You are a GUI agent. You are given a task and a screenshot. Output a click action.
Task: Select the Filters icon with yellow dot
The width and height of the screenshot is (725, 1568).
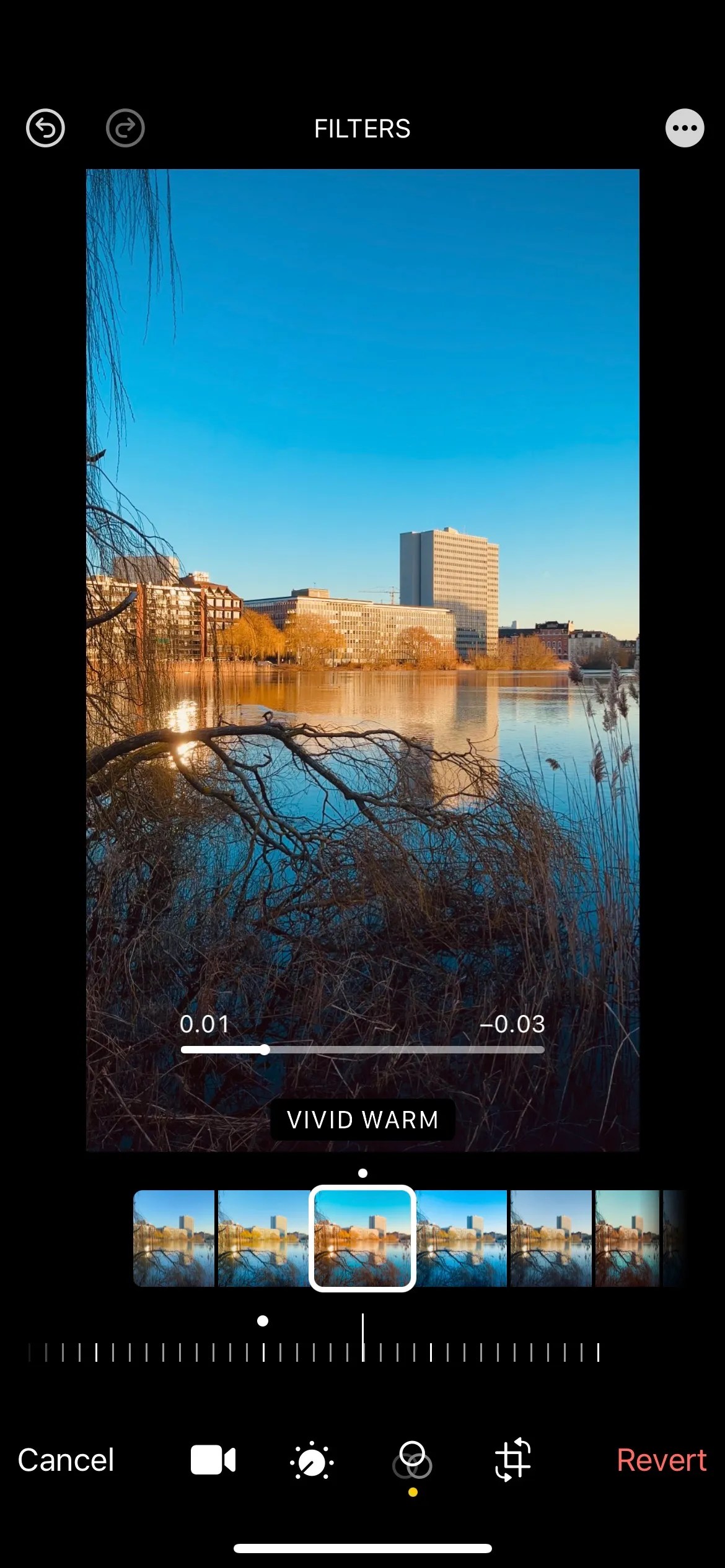click(x=412, y=1460)
